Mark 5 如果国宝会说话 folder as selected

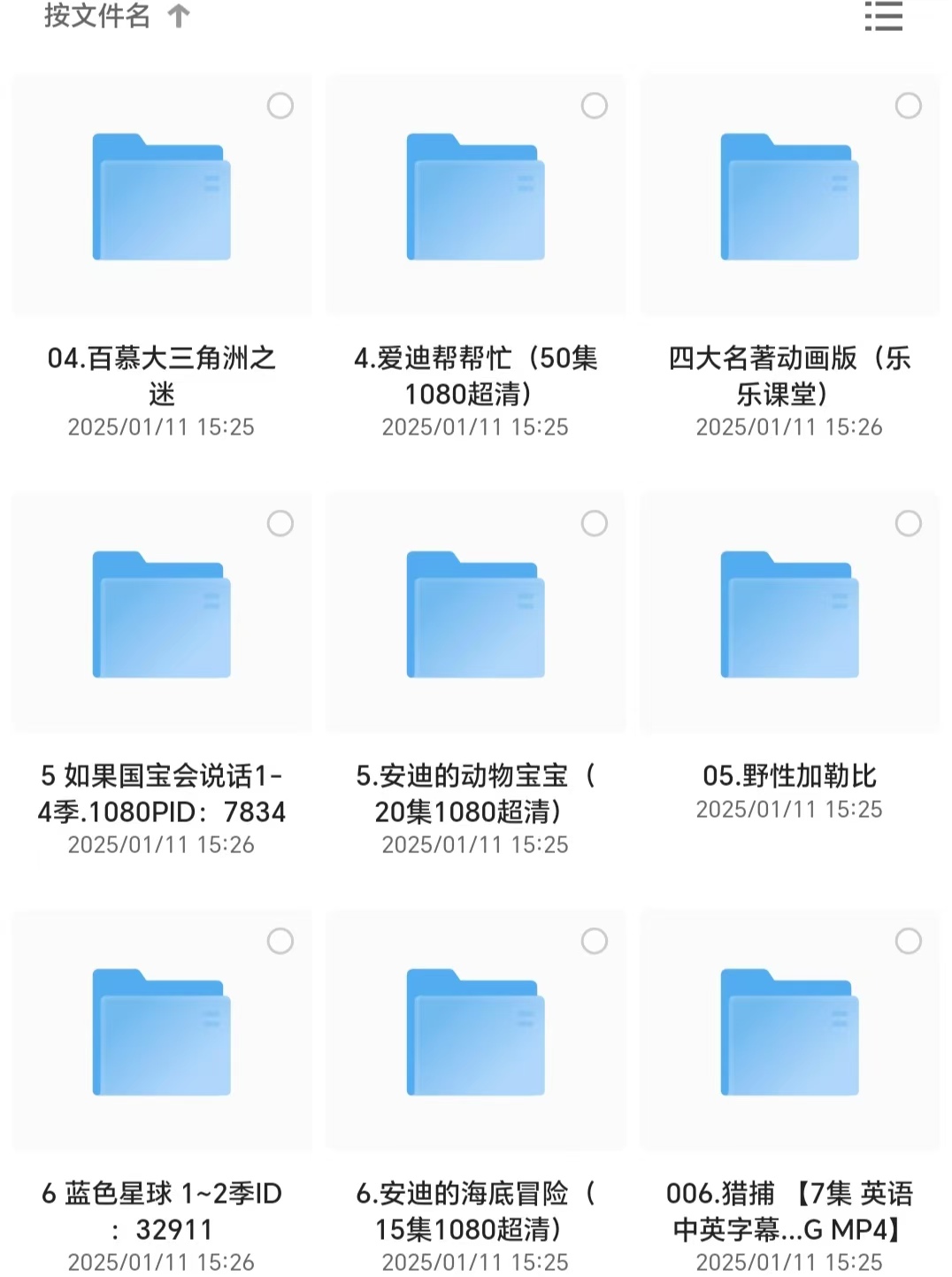[280, 524]
